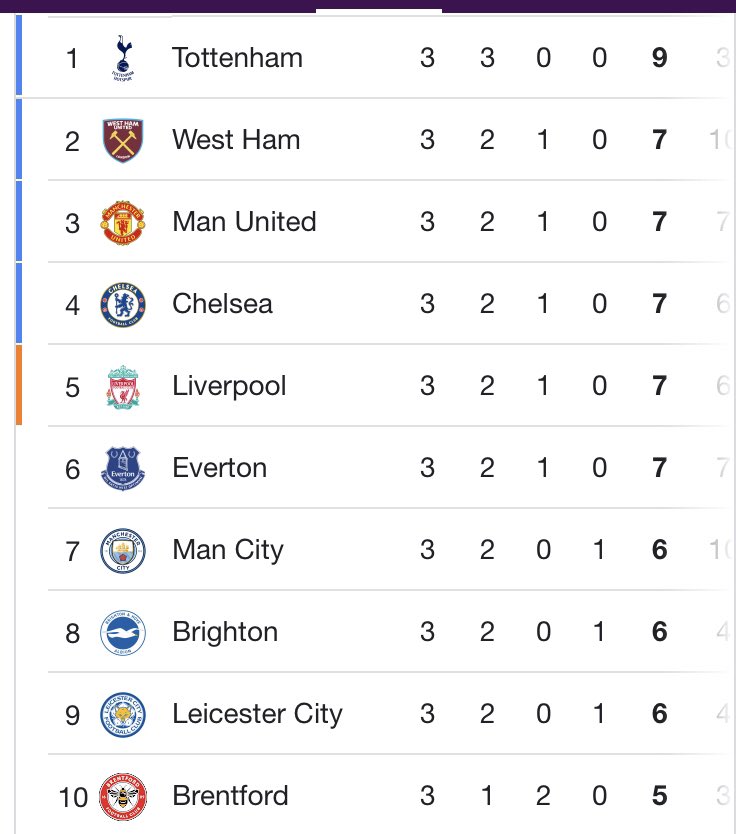Select Man United in the table
The width and height of the screenshot is (736, 834).
point(244,221)
